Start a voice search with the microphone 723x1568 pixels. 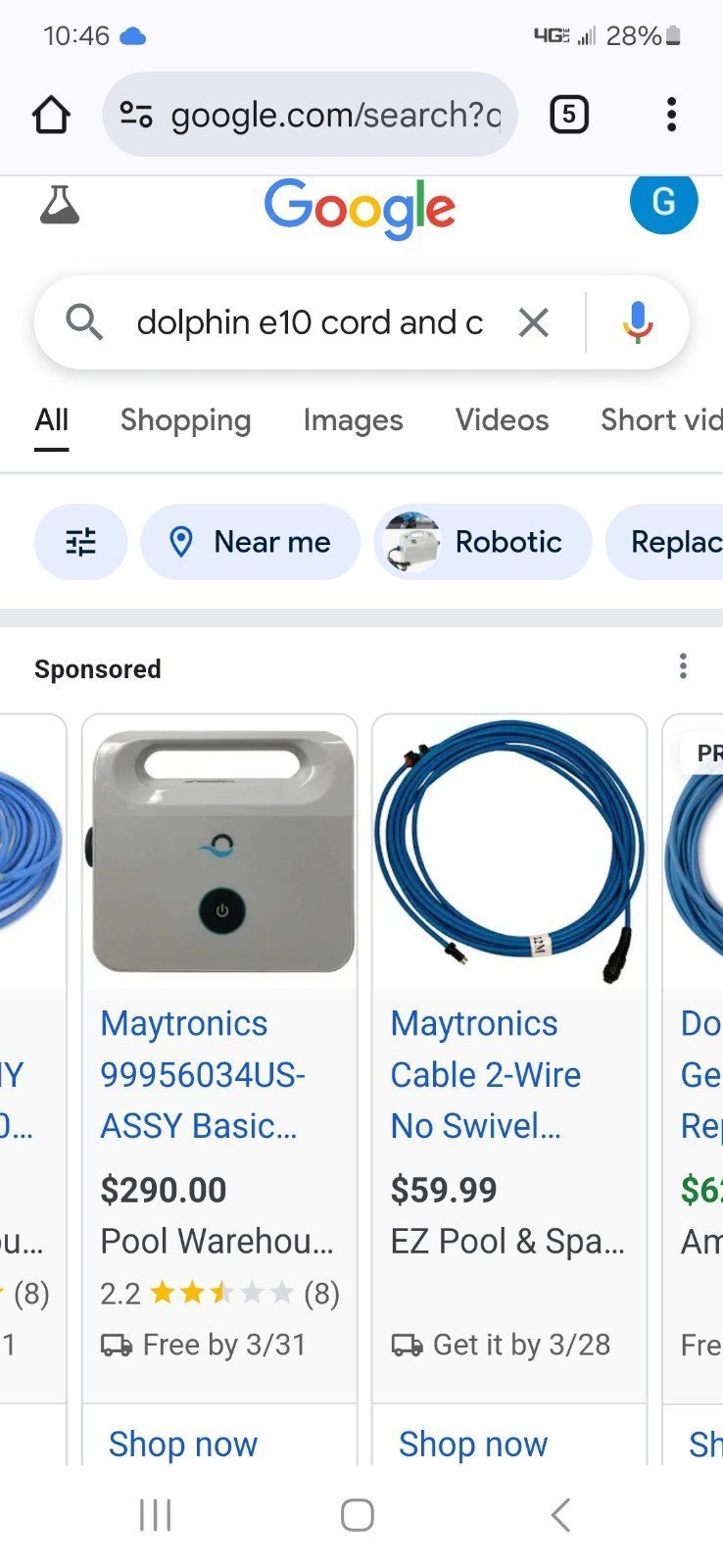(638, 322)
